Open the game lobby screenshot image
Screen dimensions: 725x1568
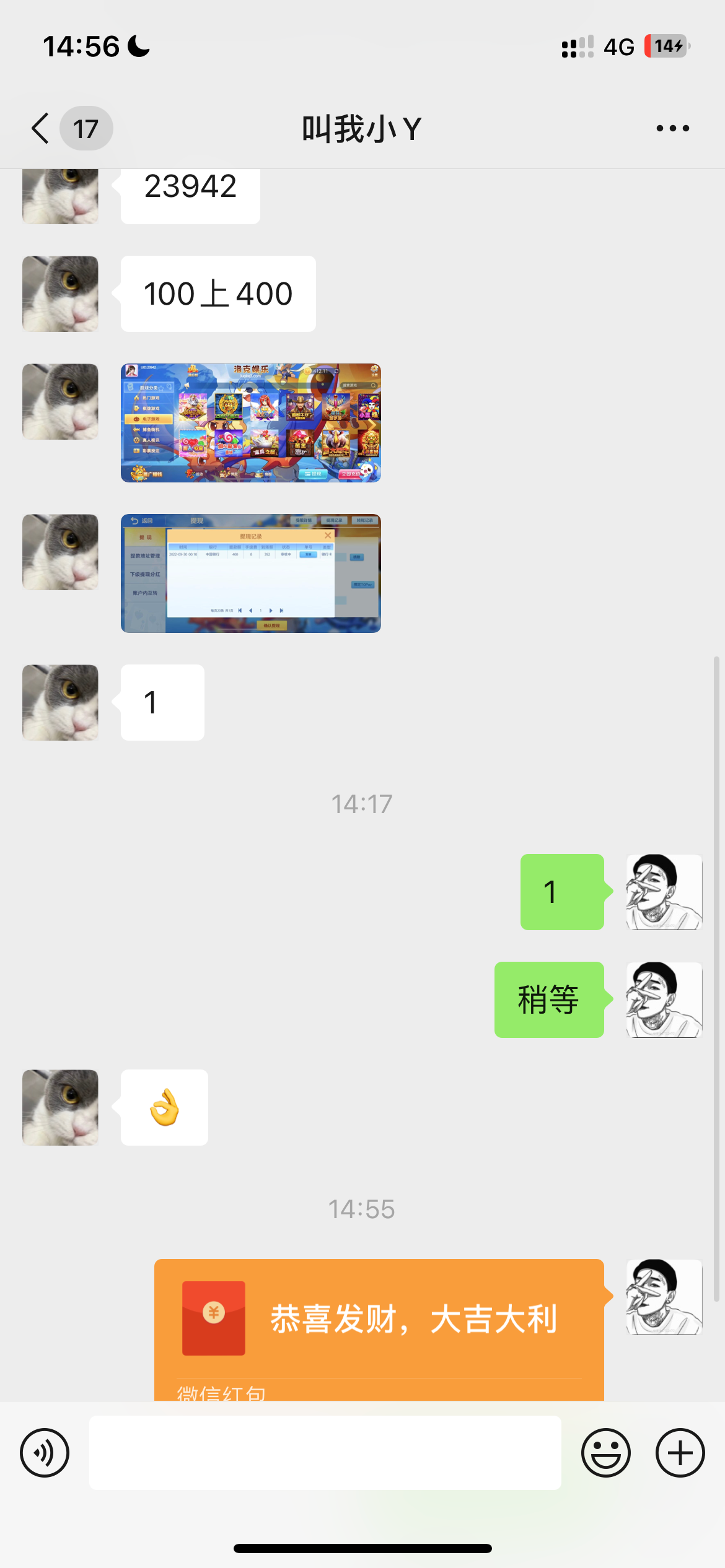[250, 423]
